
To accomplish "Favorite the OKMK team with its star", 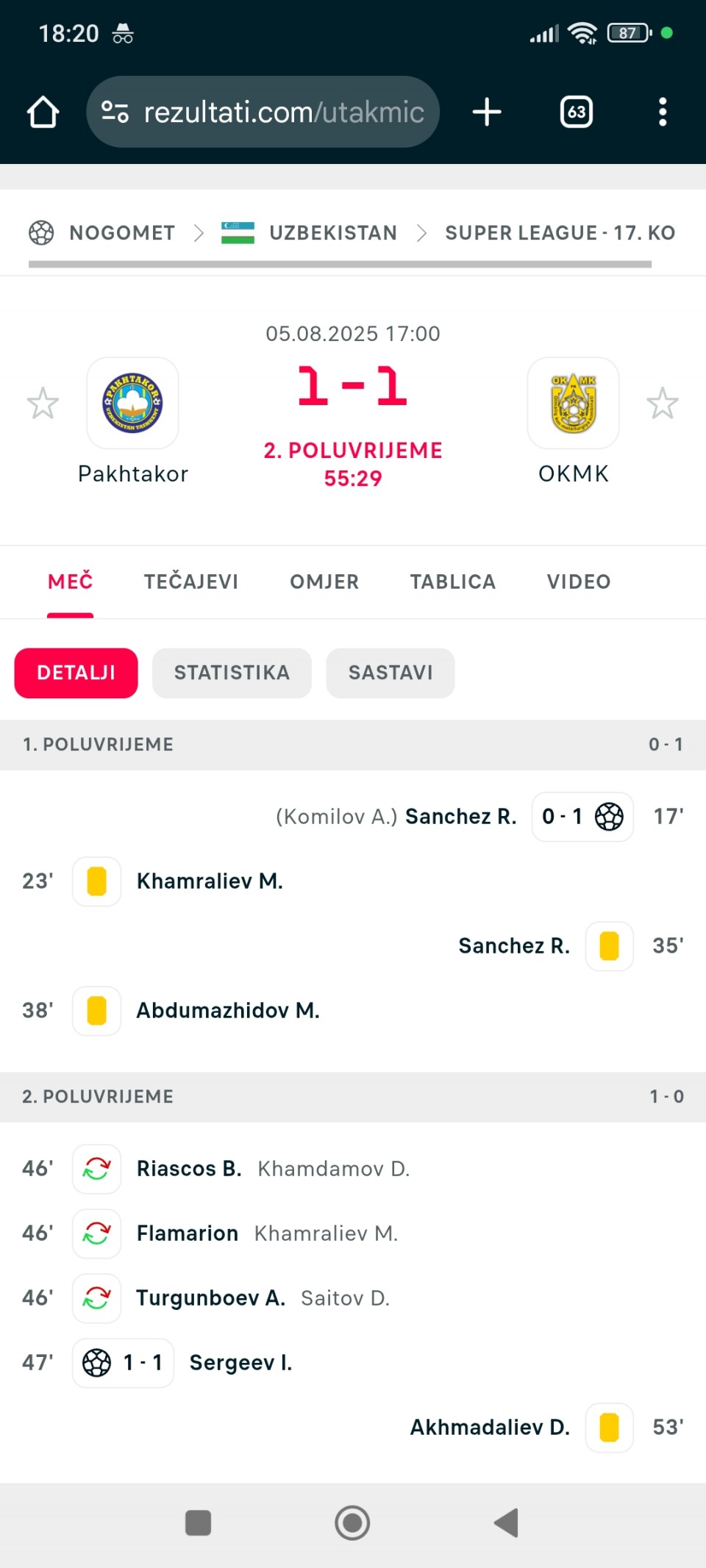I will pos(663,403).
